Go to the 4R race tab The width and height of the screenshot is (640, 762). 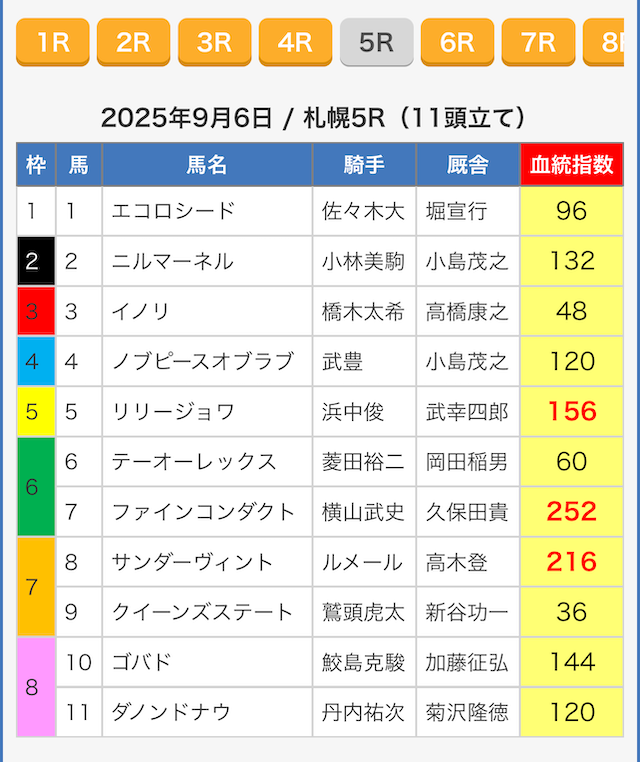[x=296, y=42]
